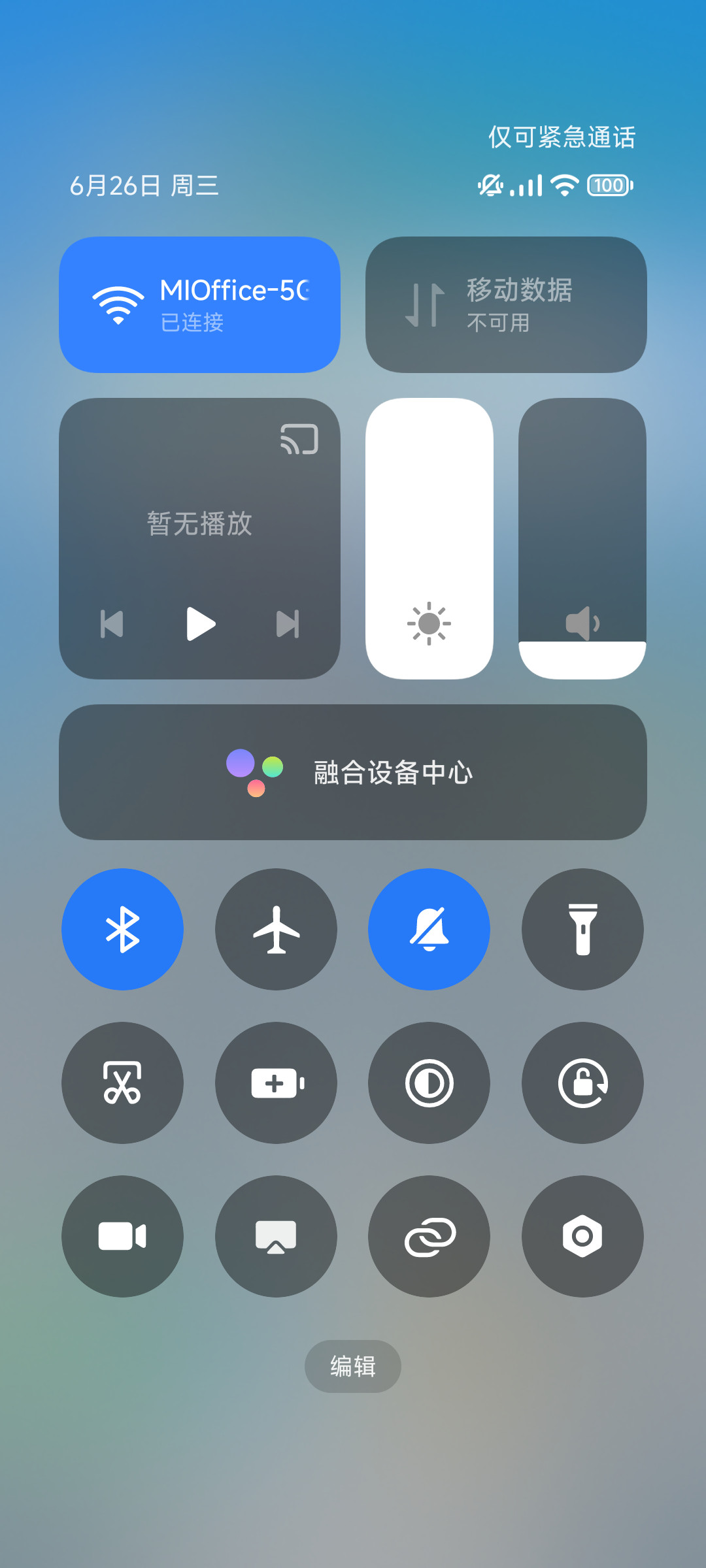This screenshot has width=706, height=1568.
Task: Turn off Bluetooth
Action: (122, 929)
